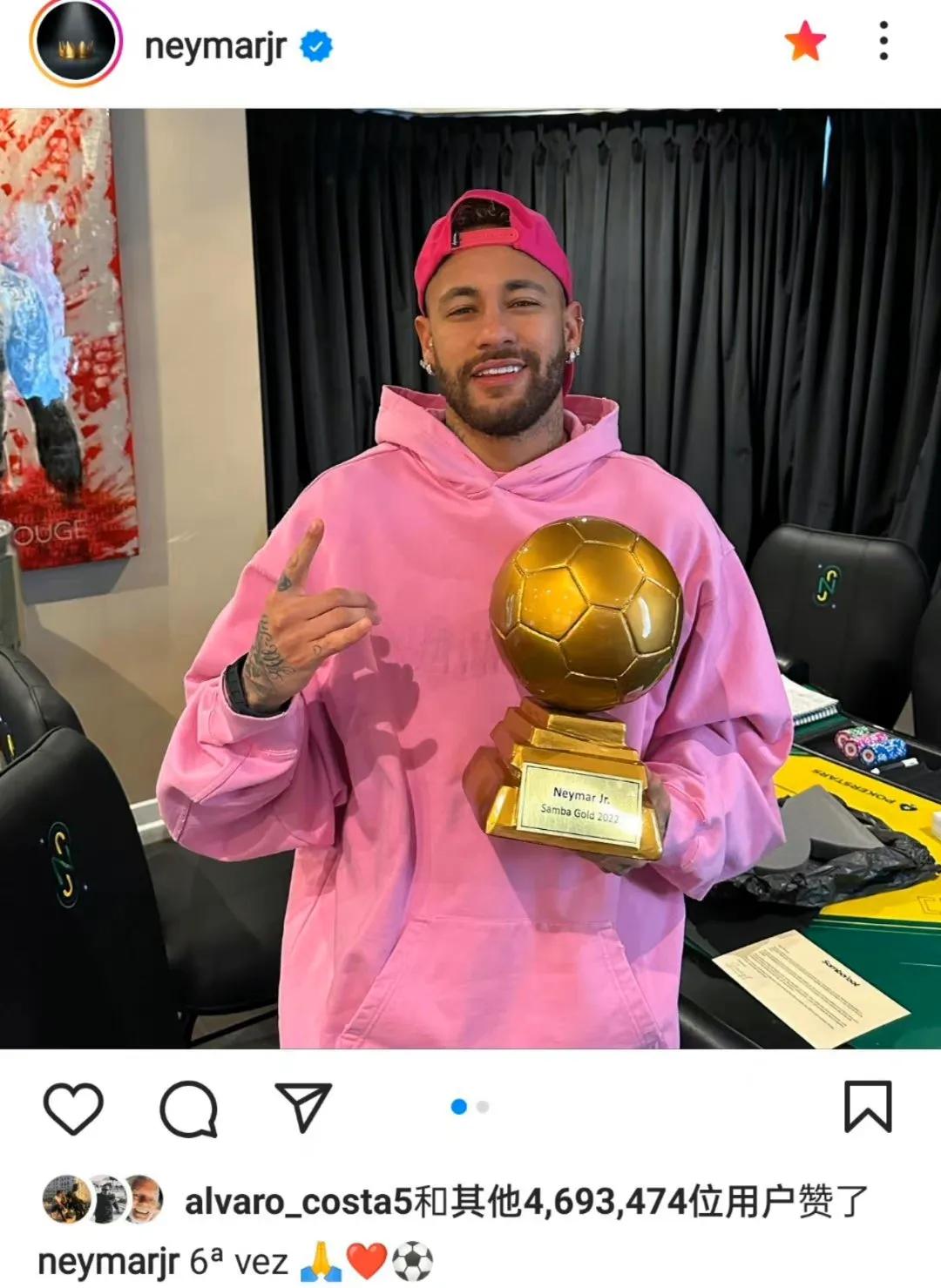This screenshot has width=941, height=1288.
Task: Open the three-dot overflow menu
Action: [x=883, y=42]
